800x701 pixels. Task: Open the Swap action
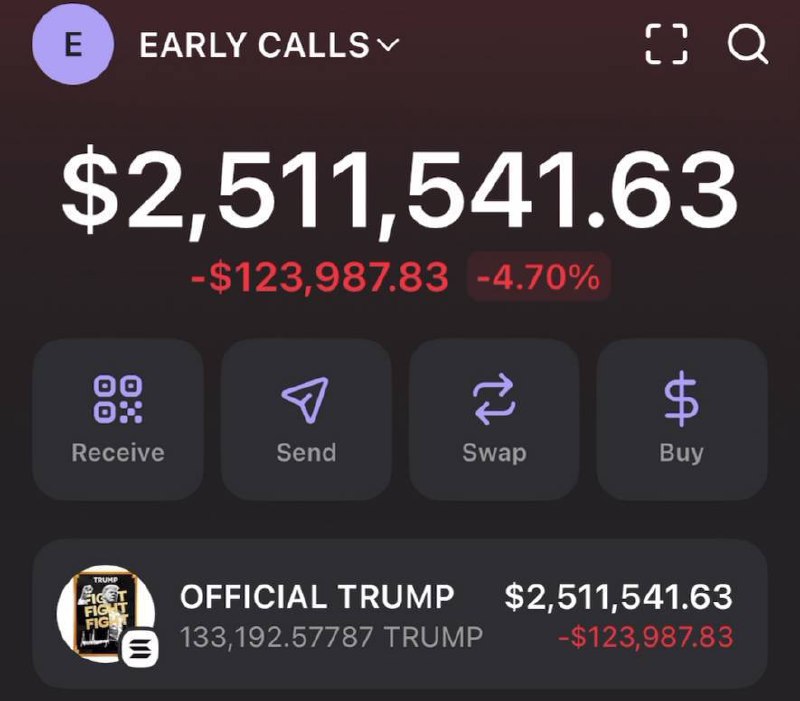tap(494, 419)
